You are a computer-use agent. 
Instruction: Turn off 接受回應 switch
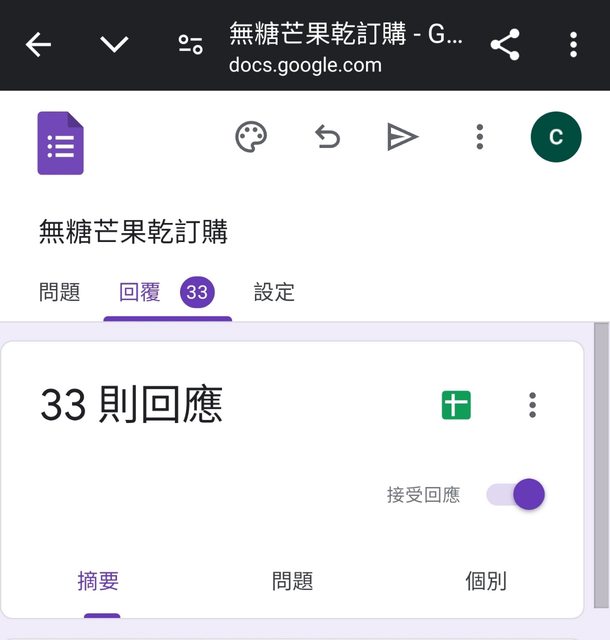click(516, 494)
